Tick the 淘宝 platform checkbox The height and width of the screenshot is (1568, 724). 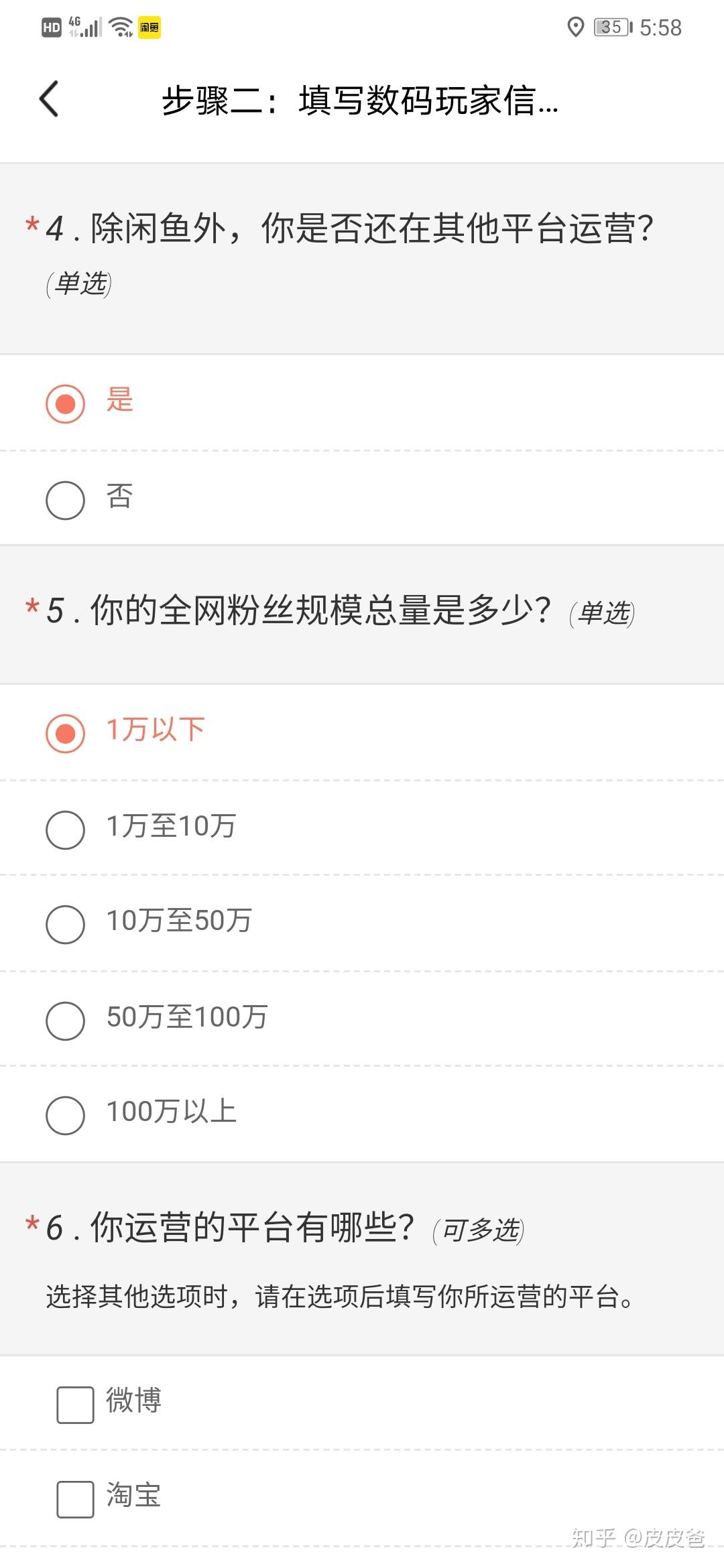point(75,1499)
